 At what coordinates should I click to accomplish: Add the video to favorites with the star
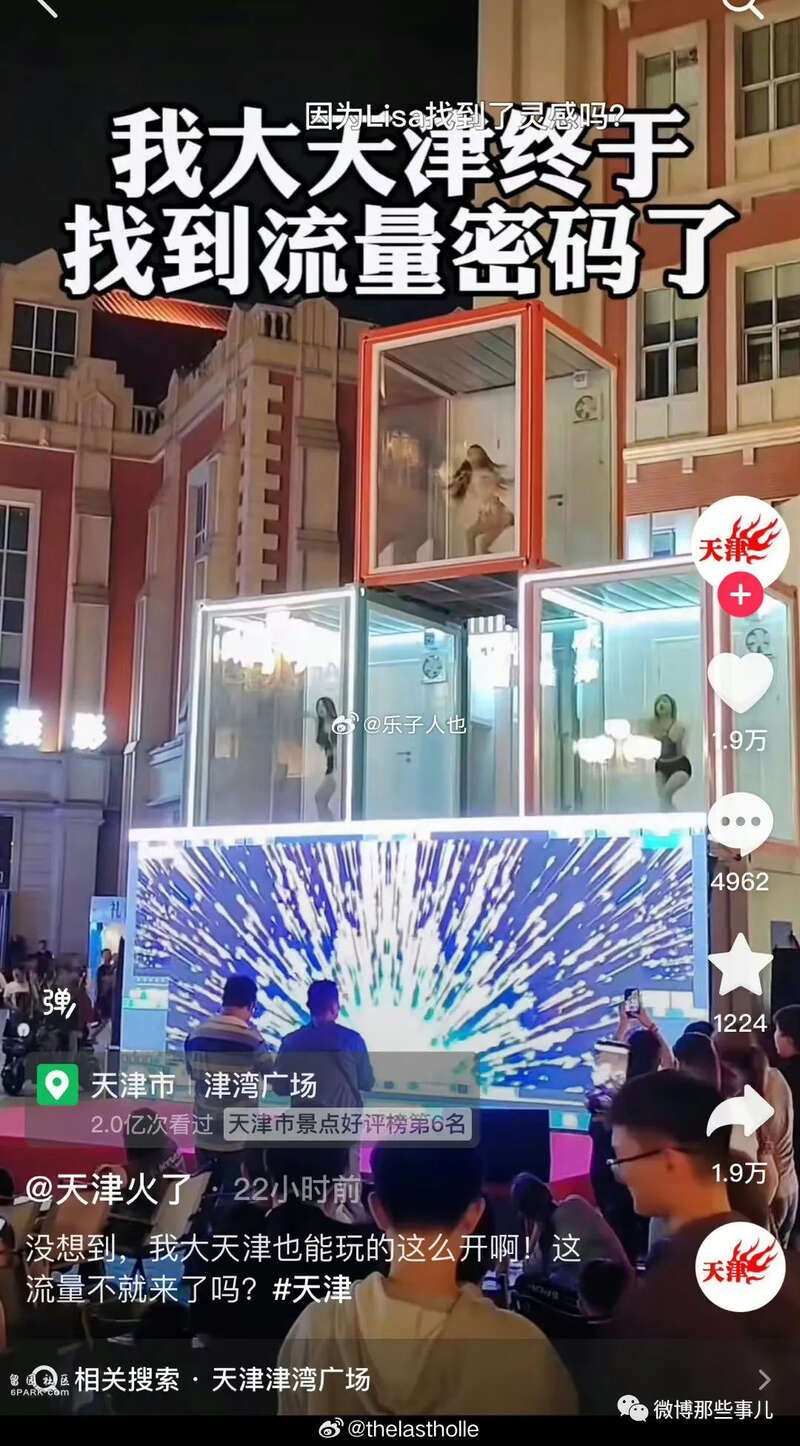coord(740,966)
